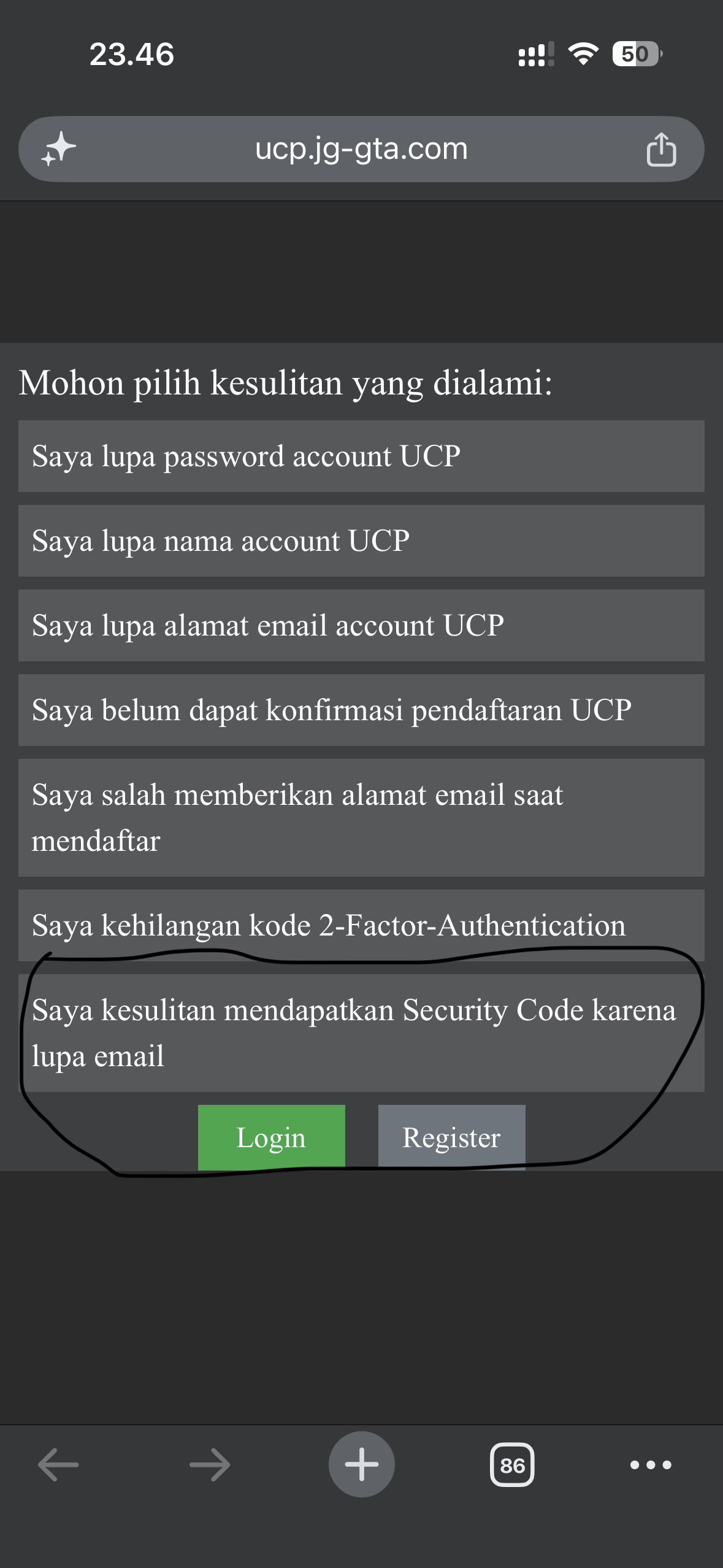
Task: Select 'Saya belum dapat konfirmasi pendaftaran UCP'
Action: pos(361,710)
